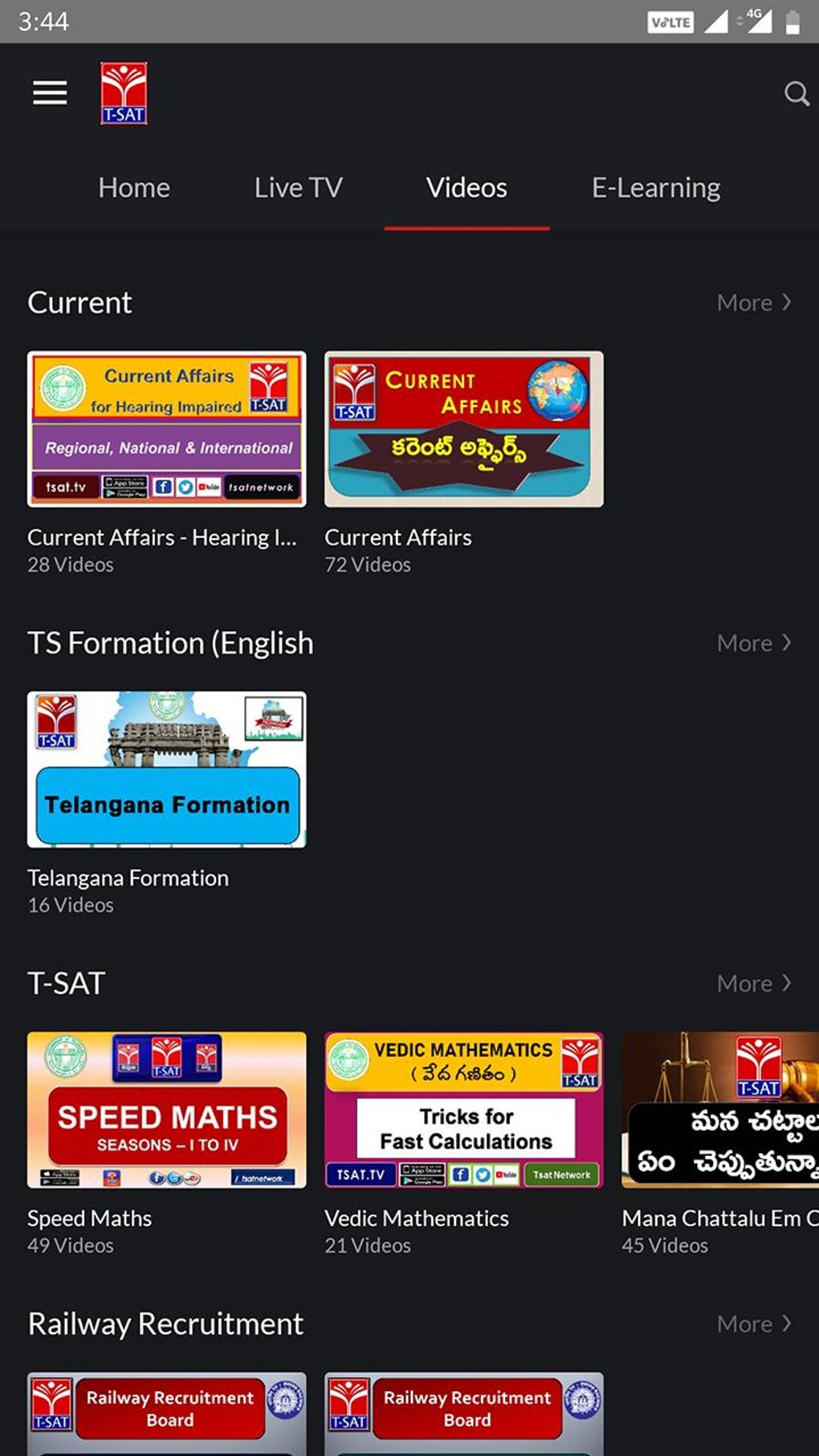Expand More for Current section
Viewport: 819px width, 1456px height.
tap(754, 302)
